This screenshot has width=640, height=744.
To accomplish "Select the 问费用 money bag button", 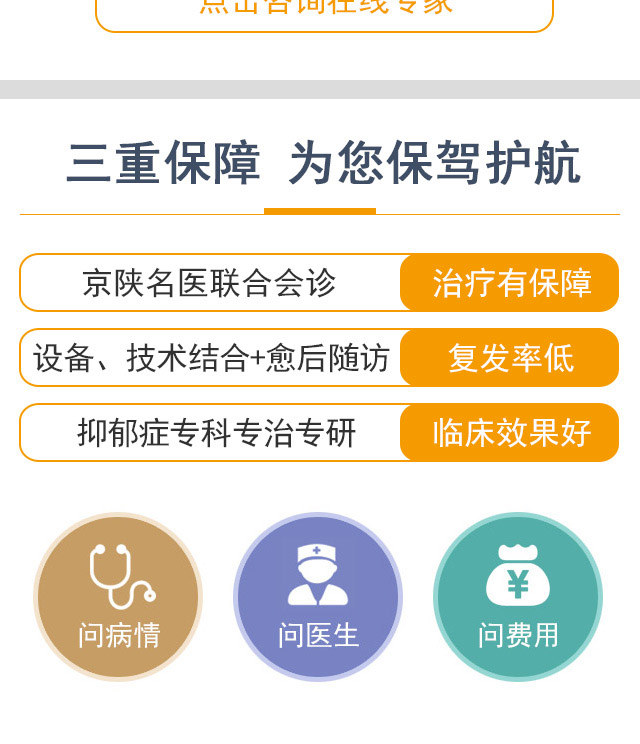I will [518, 597].
